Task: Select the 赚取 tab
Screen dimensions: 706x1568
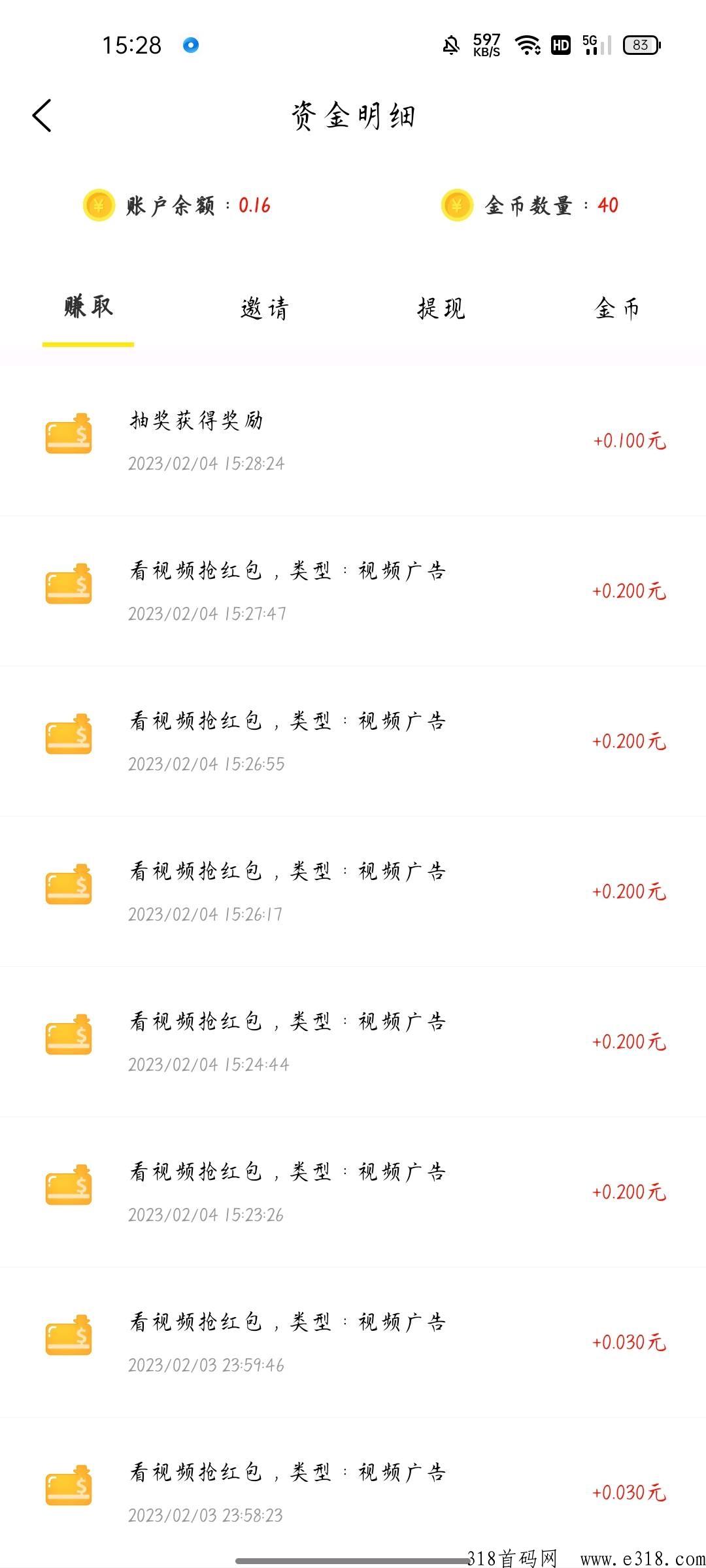Action: tap(88, 306)
